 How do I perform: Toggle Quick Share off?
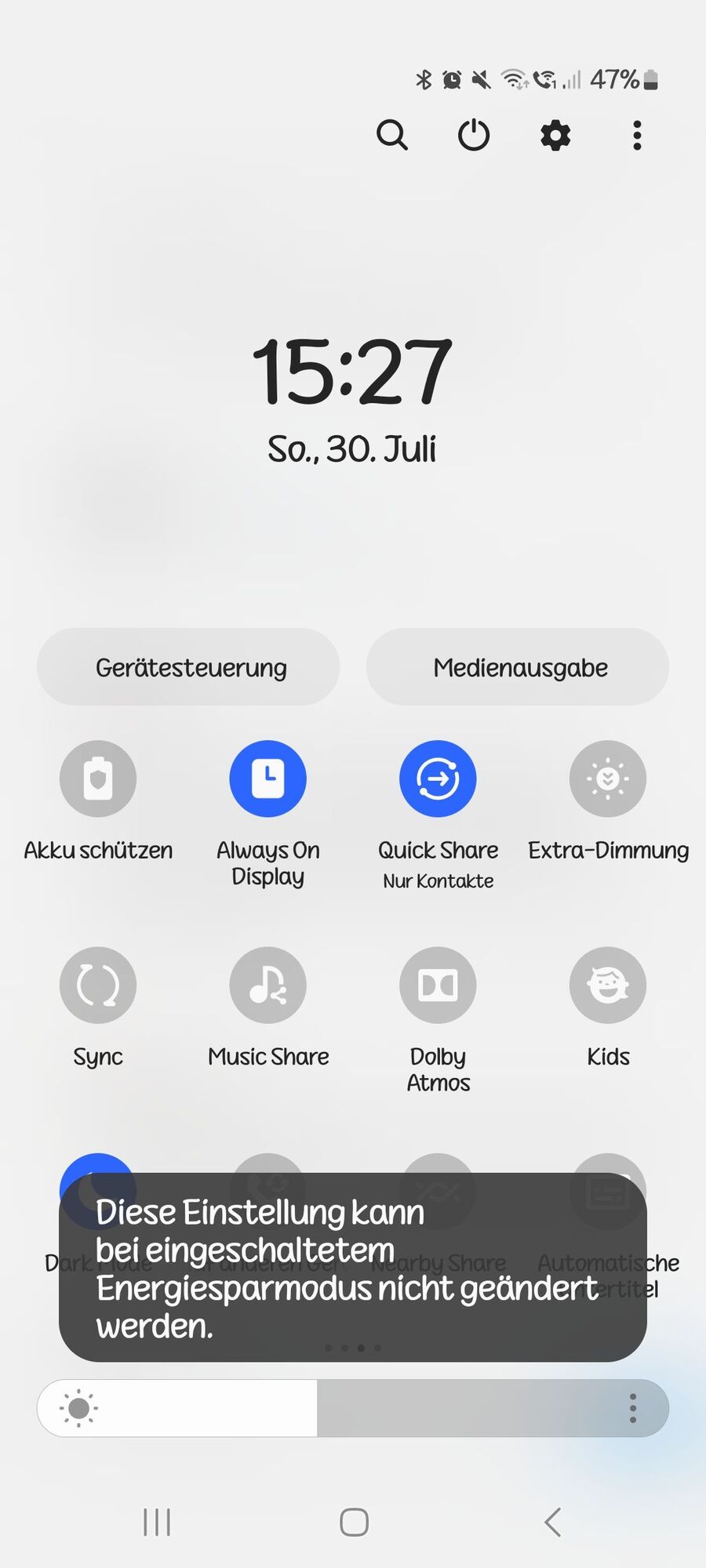(438, 779)
